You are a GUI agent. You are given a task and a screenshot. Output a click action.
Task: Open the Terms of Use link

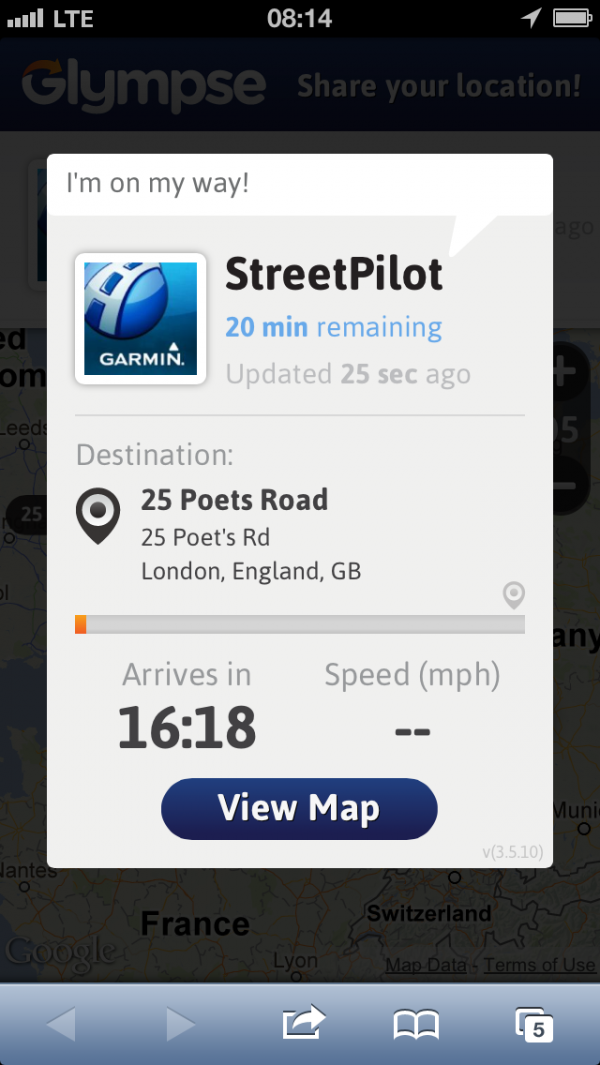coord(540,964)
